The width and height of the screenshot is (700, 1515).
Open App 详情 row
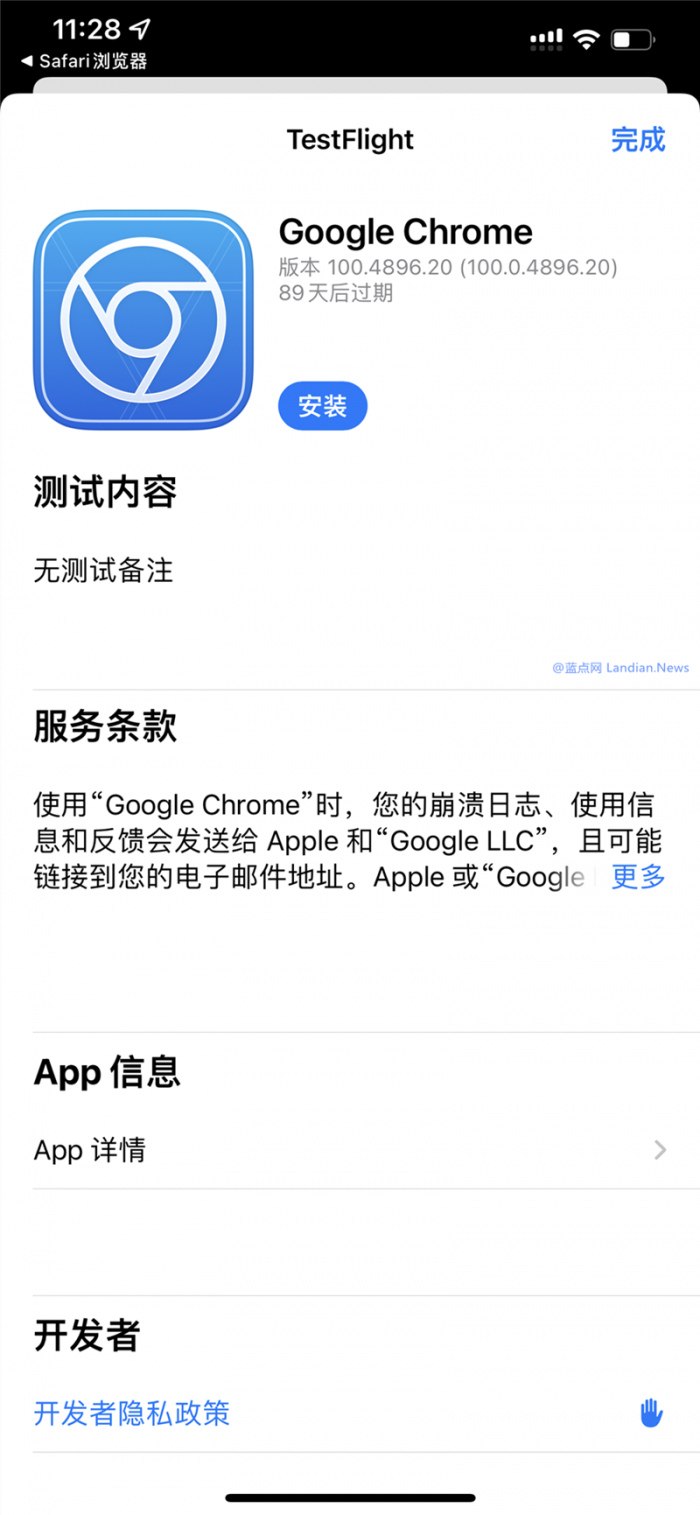point(350,1150)
